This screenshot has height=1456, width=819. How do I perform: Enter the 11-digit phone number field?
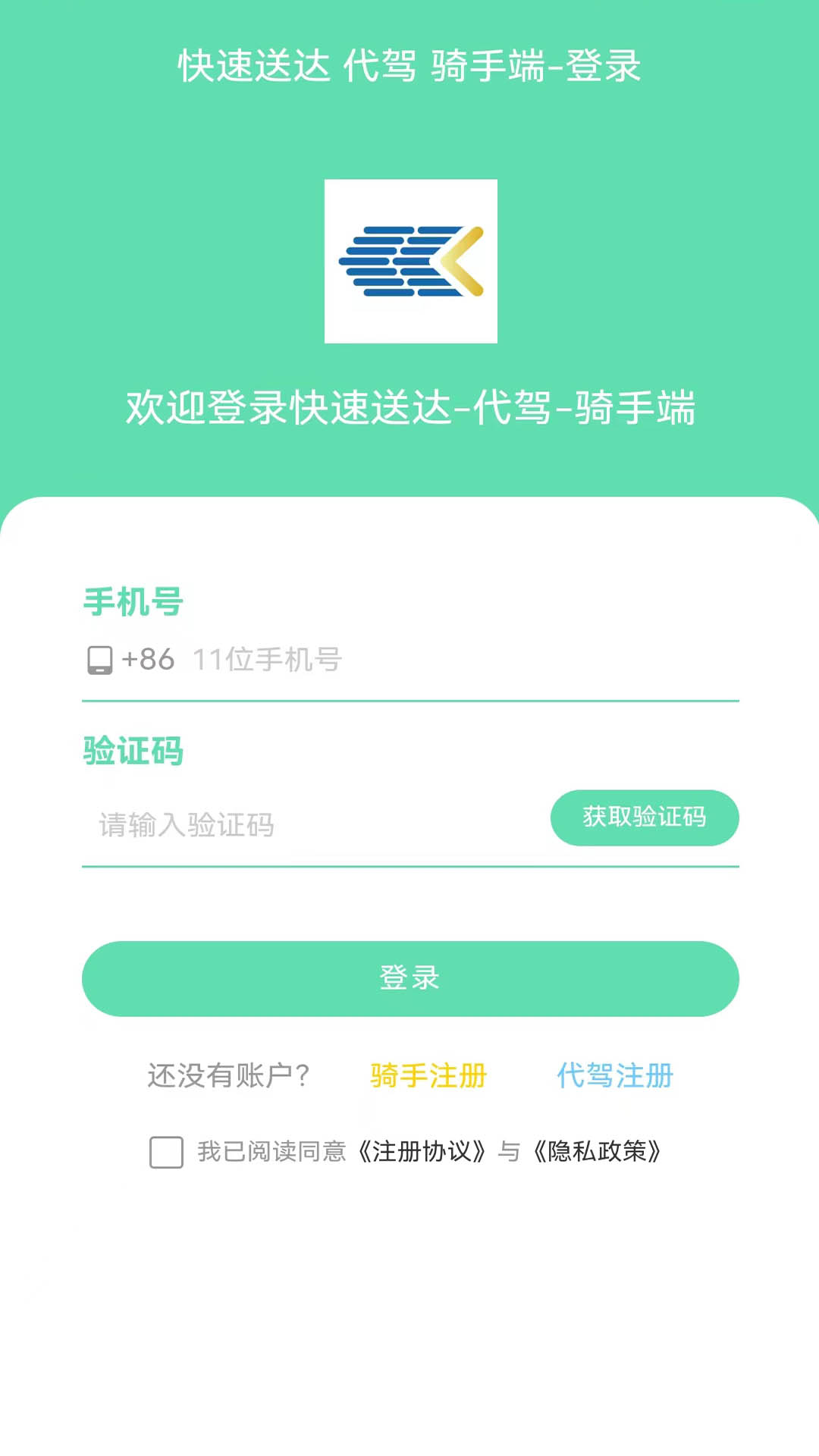pyautogui.click(x=455, y=660)
